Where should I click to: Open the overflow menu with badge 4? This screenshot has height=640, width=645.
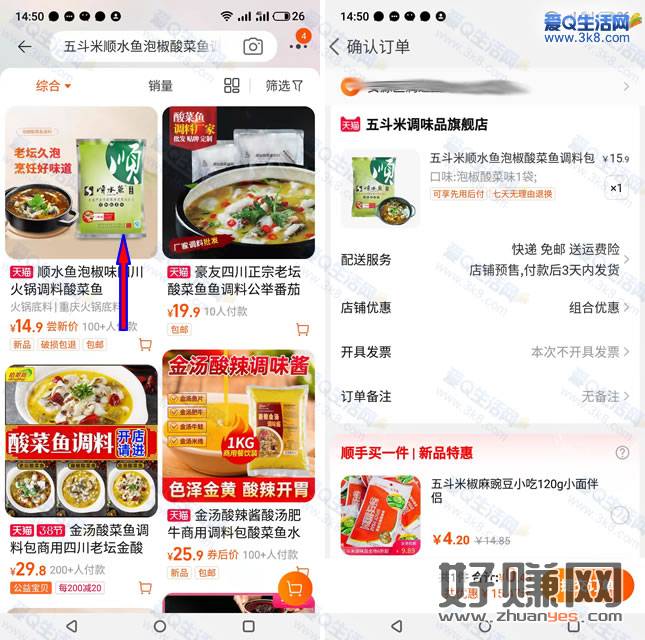pos(298,45)
